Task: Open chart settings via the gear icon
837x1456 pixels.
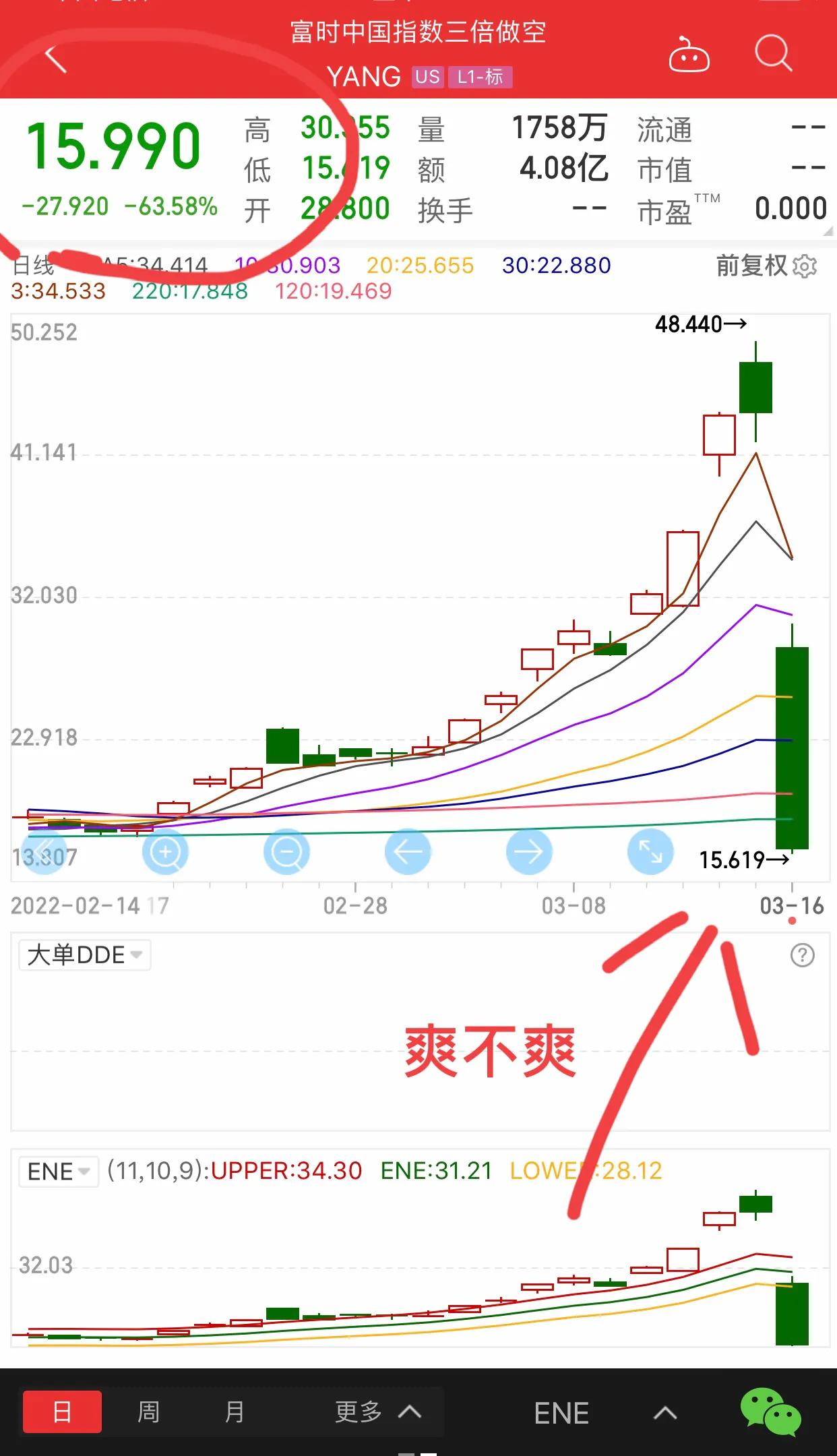Action: click(x=806, y=267)
